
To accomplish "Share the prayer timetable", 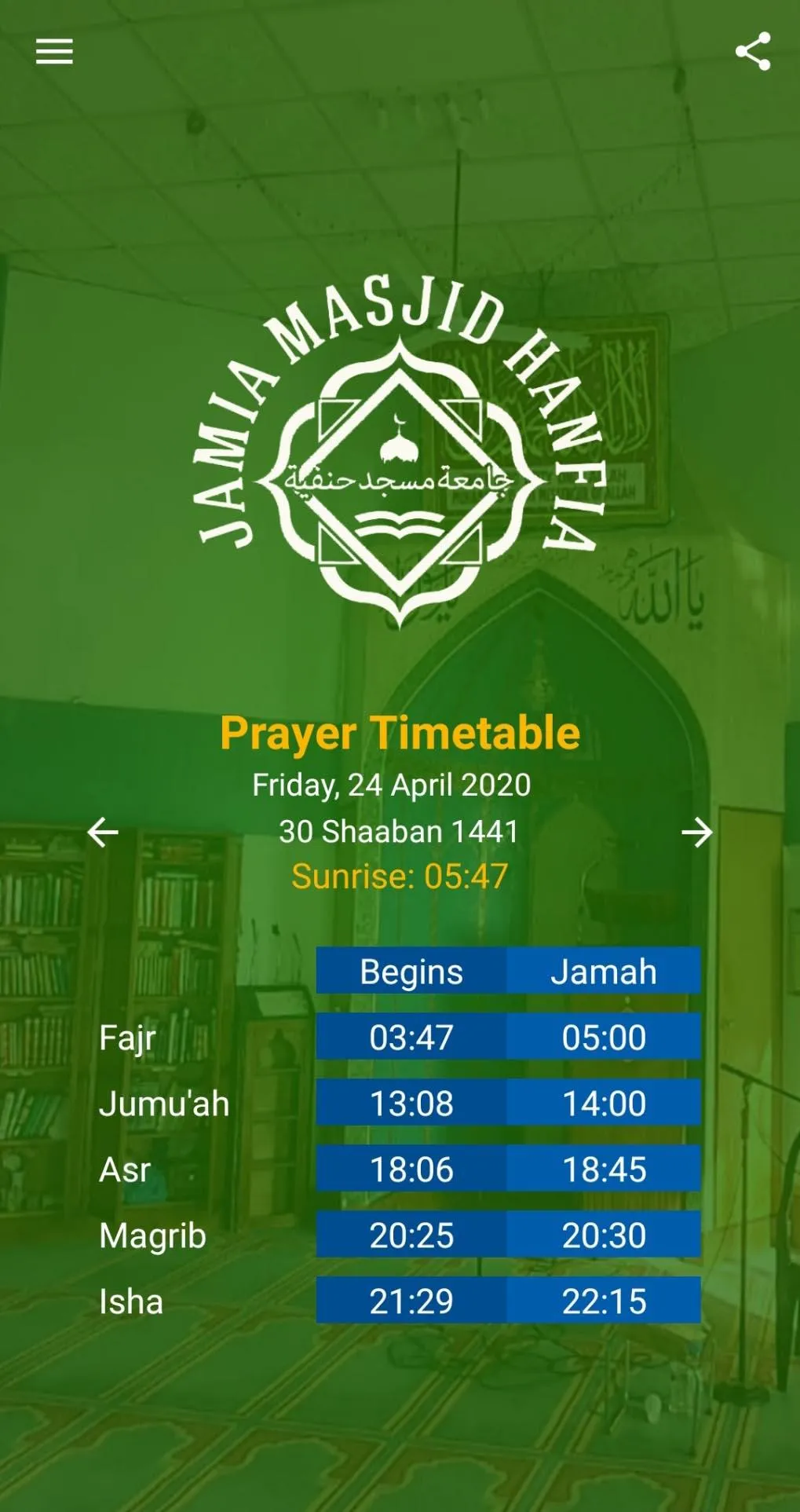I will coord(752,52).
